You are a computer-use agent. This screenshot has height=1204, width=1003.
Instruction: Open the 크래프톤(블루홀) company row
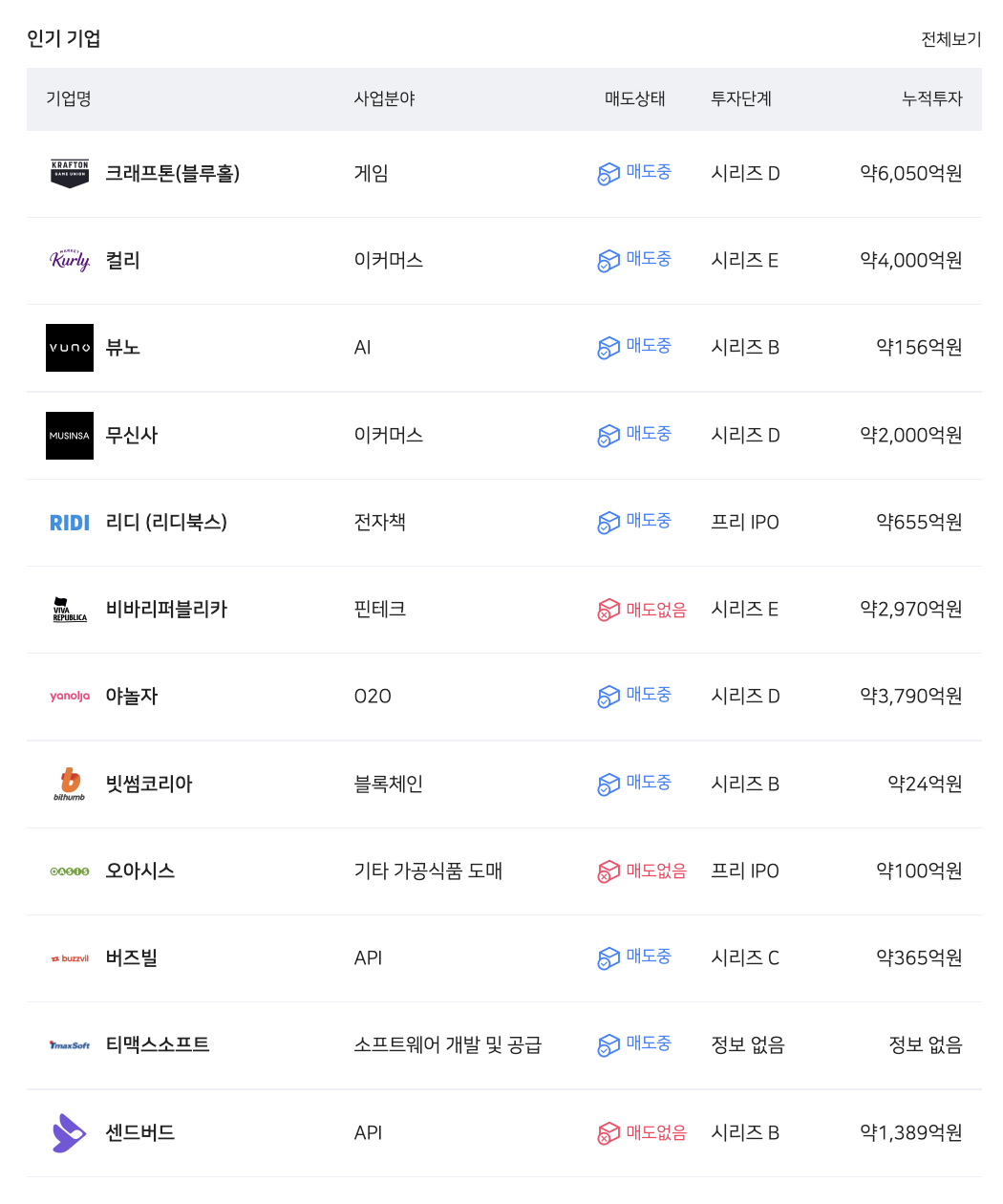coord(173,174)
